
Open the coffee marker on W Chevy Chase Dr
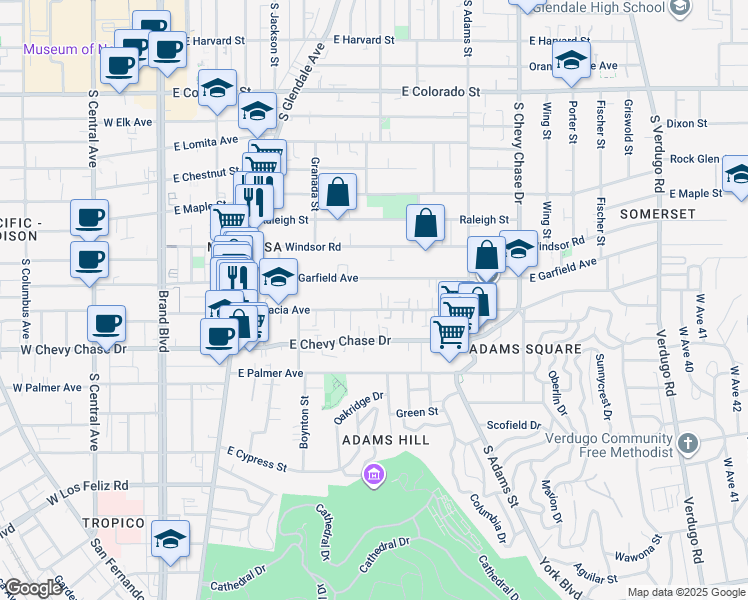pos(106,323)
